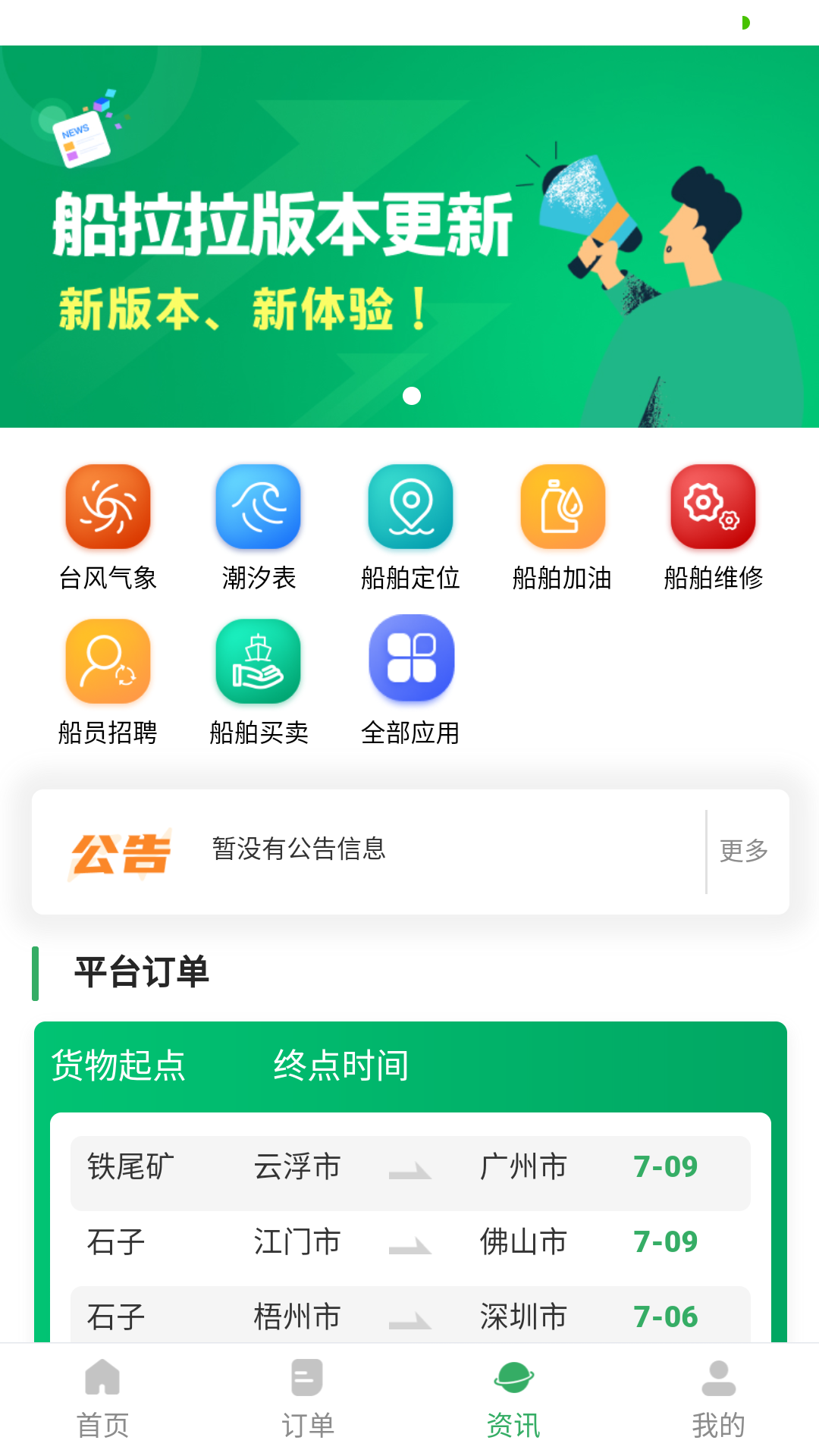The width and height of the screenshot is (819, 1456).
Task: Select the 资讯 news tab
Action: (x=513, y=1399)
